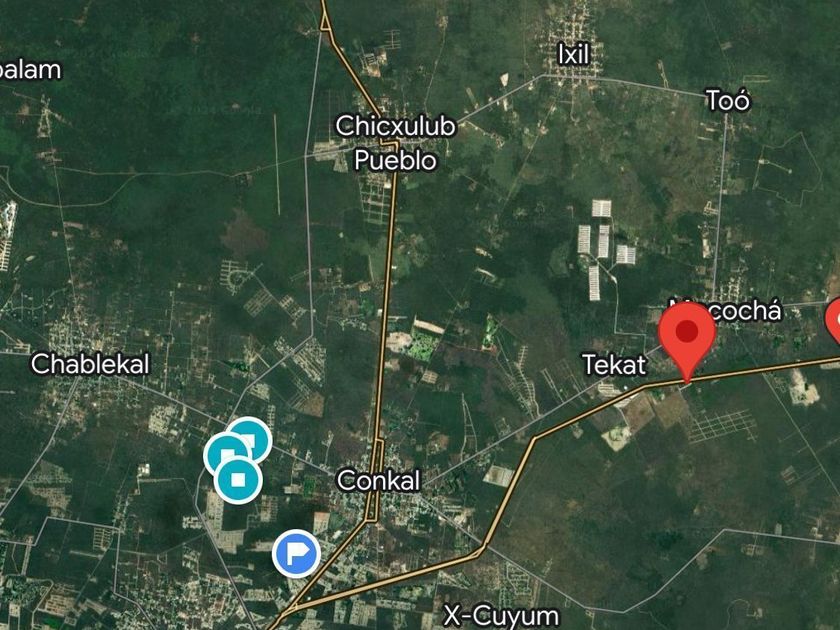Select the front teal marker west of Conkal
840x630 pixels.
pos(238,481)
